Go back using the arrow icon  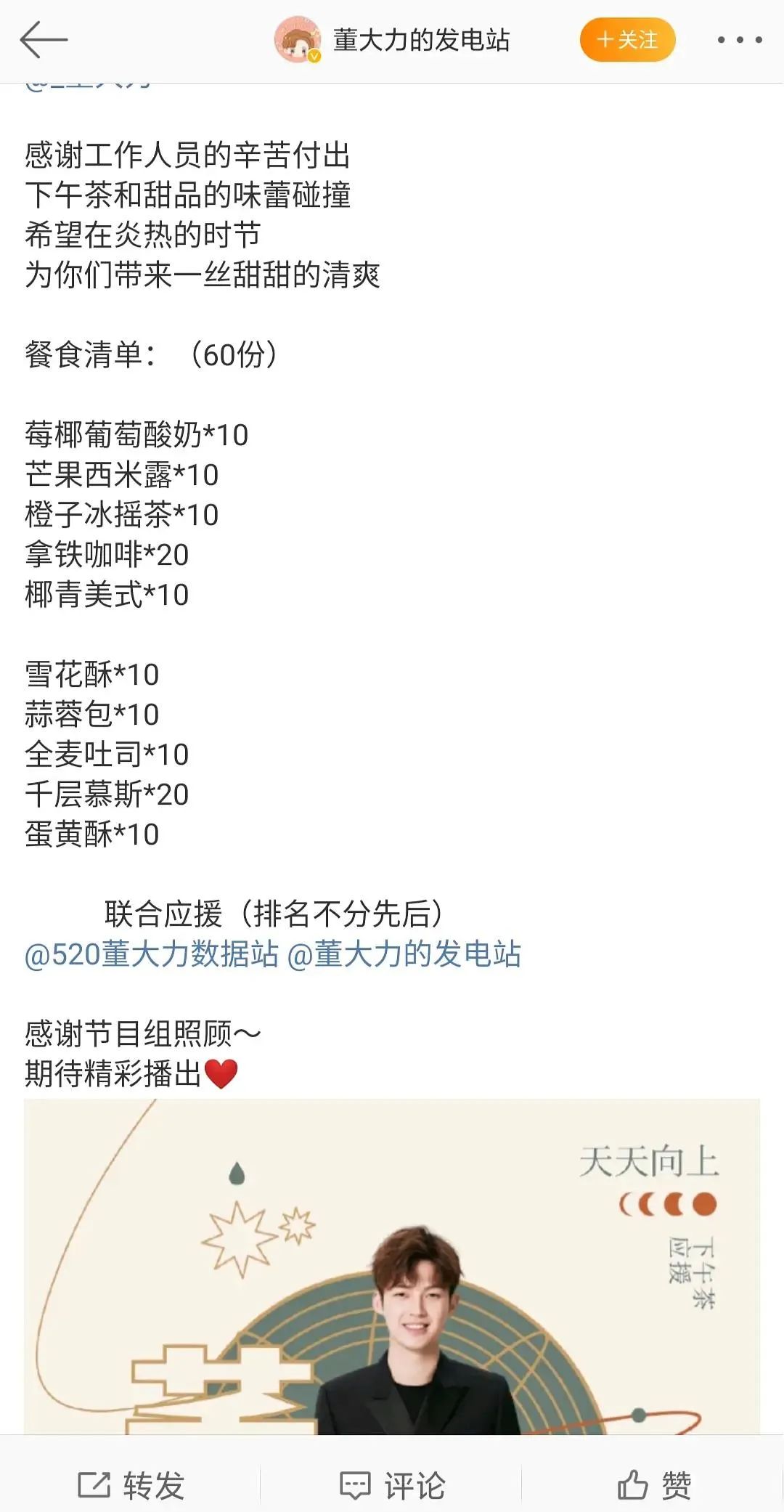[44, 40]
